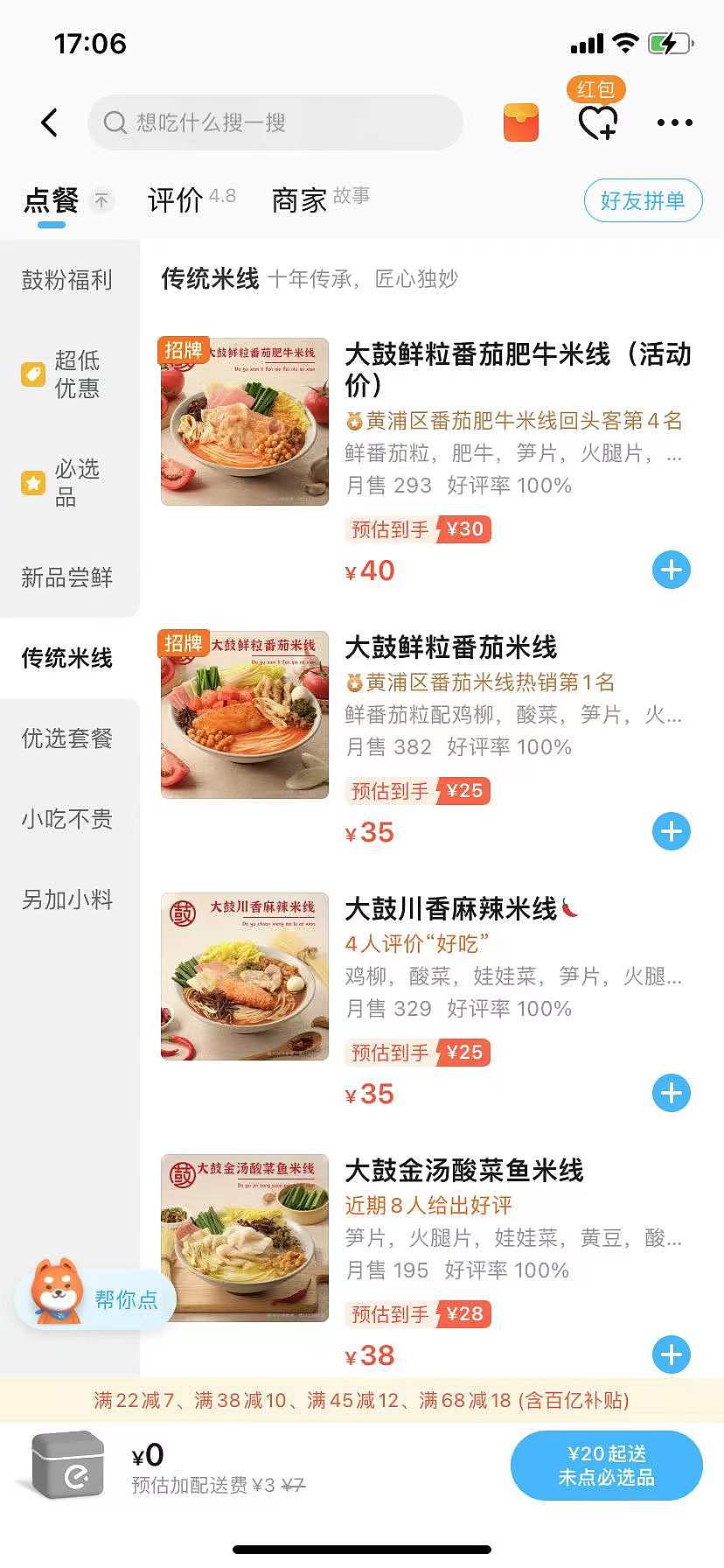The width and height of the screenshot is (724, 1568).
Task: Open the red envelope rewards icon
Action: (519, 122)
